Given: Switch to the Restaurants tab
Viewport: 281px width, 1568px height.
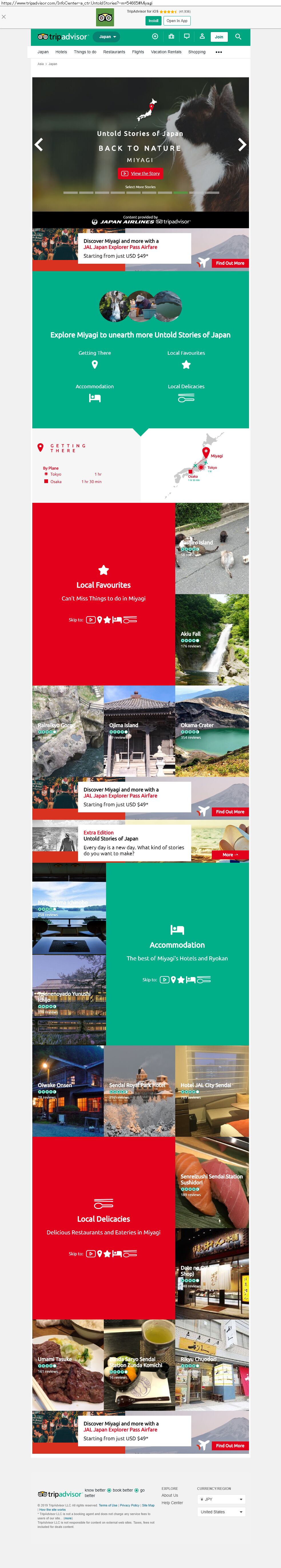Looking at the screenshot, I should 114,52.
